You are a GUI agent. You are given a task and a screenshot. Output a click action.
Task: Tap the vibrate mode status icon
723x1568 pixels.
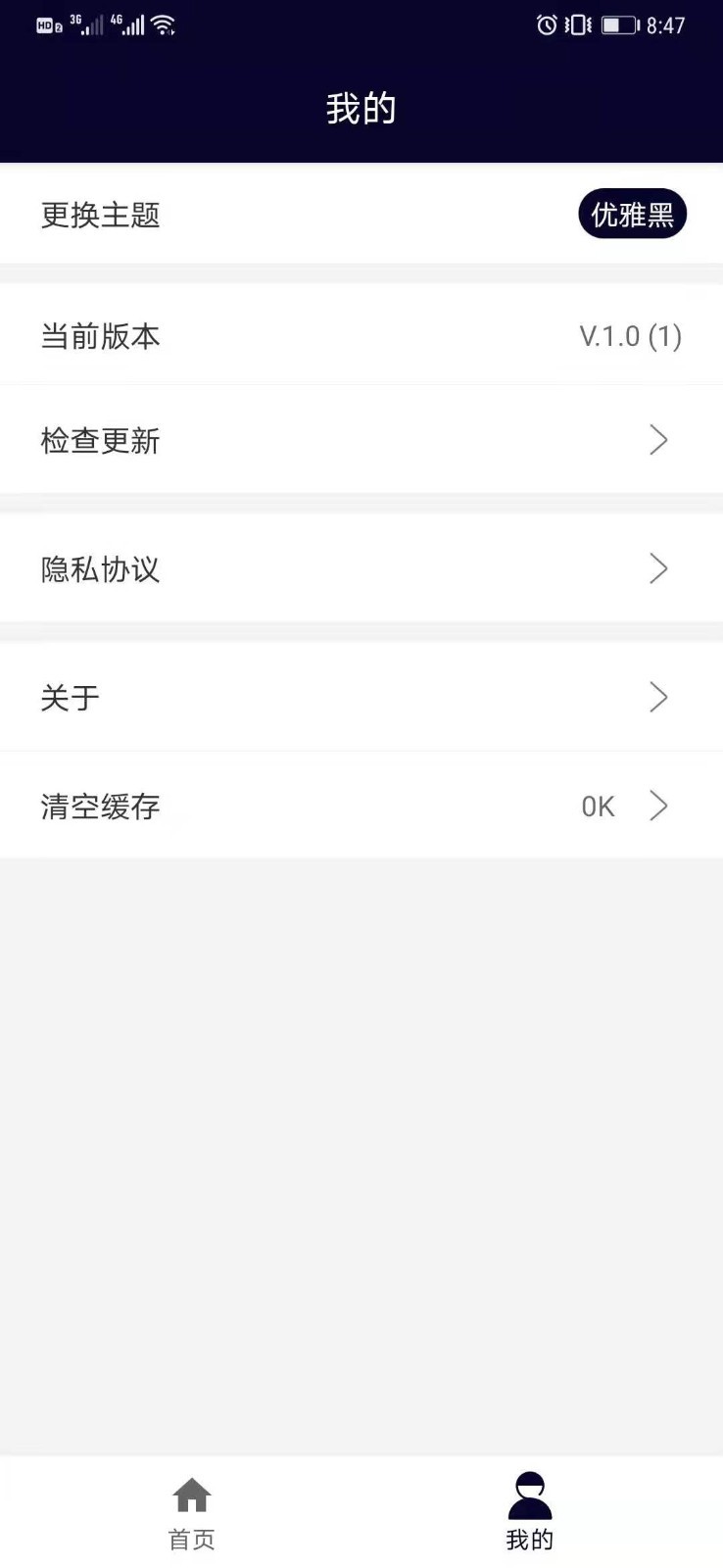(x=576, y=24)
